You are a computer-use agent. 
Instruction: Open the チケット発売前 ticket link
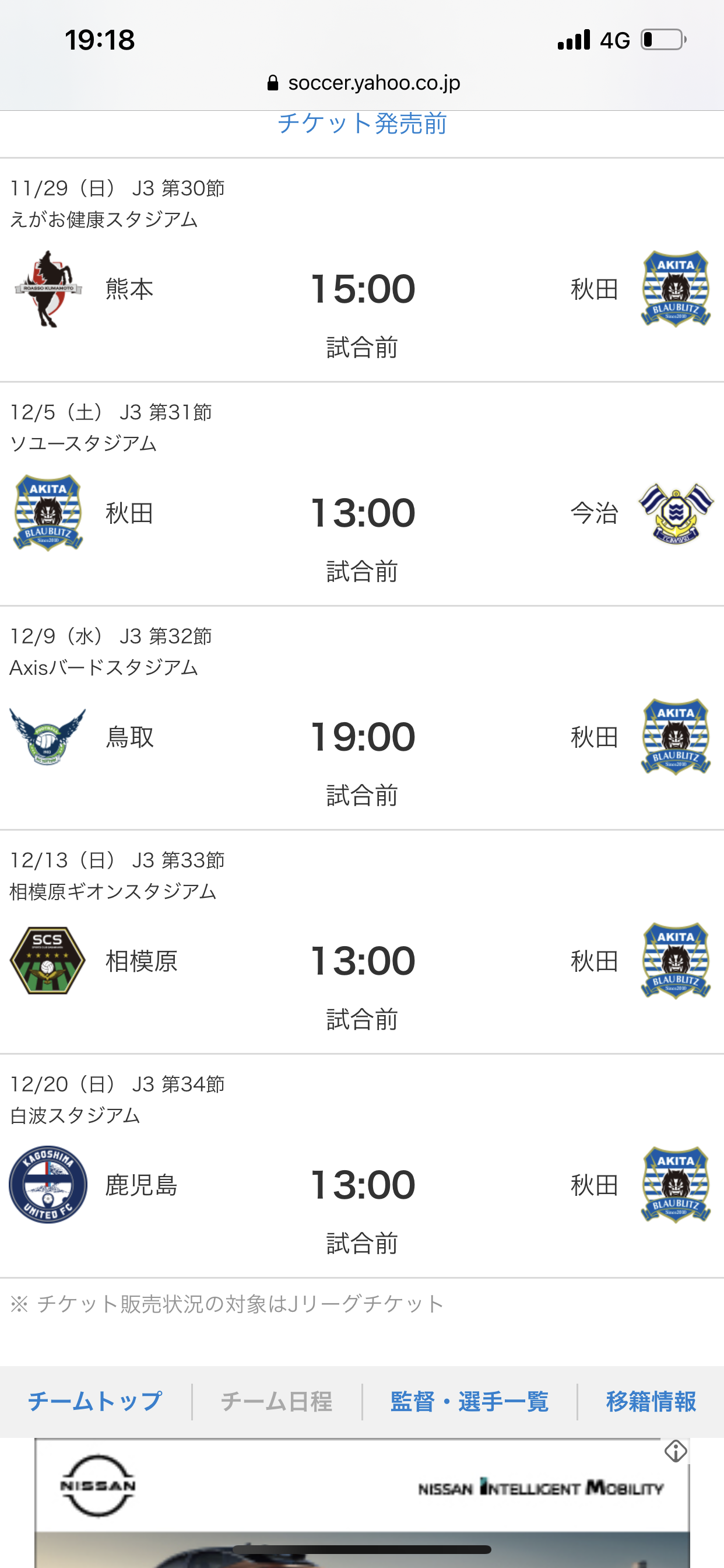(362, 124)
